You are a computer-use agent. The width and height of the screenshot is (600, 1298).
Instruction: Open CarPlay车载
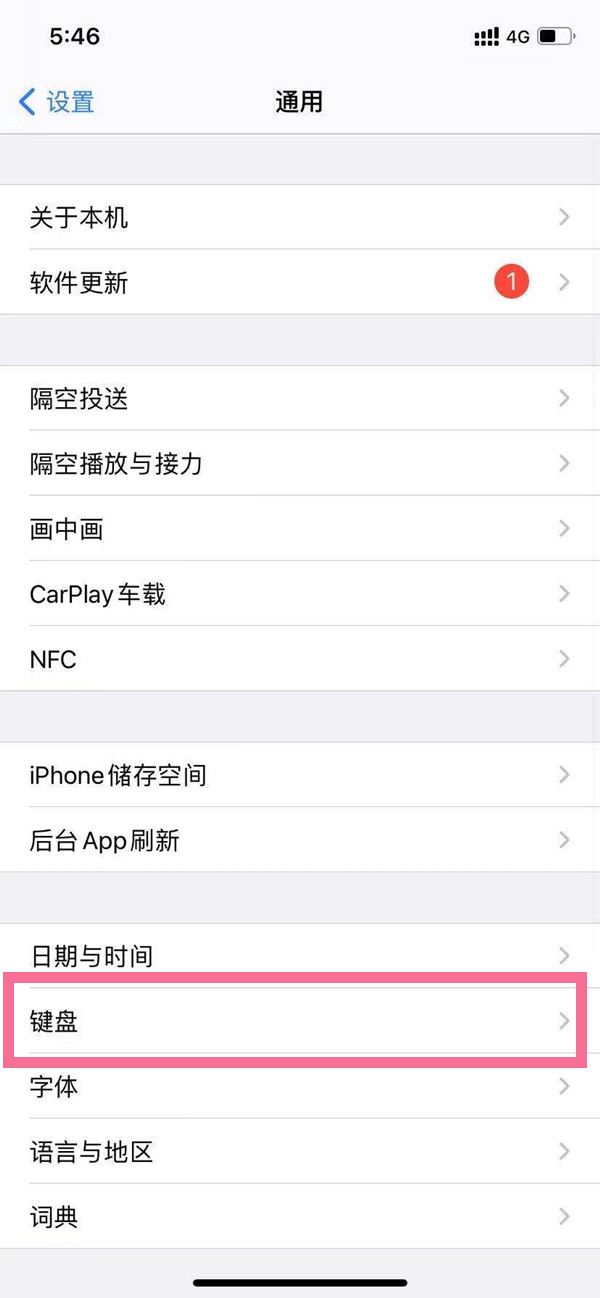coord(300,594)
